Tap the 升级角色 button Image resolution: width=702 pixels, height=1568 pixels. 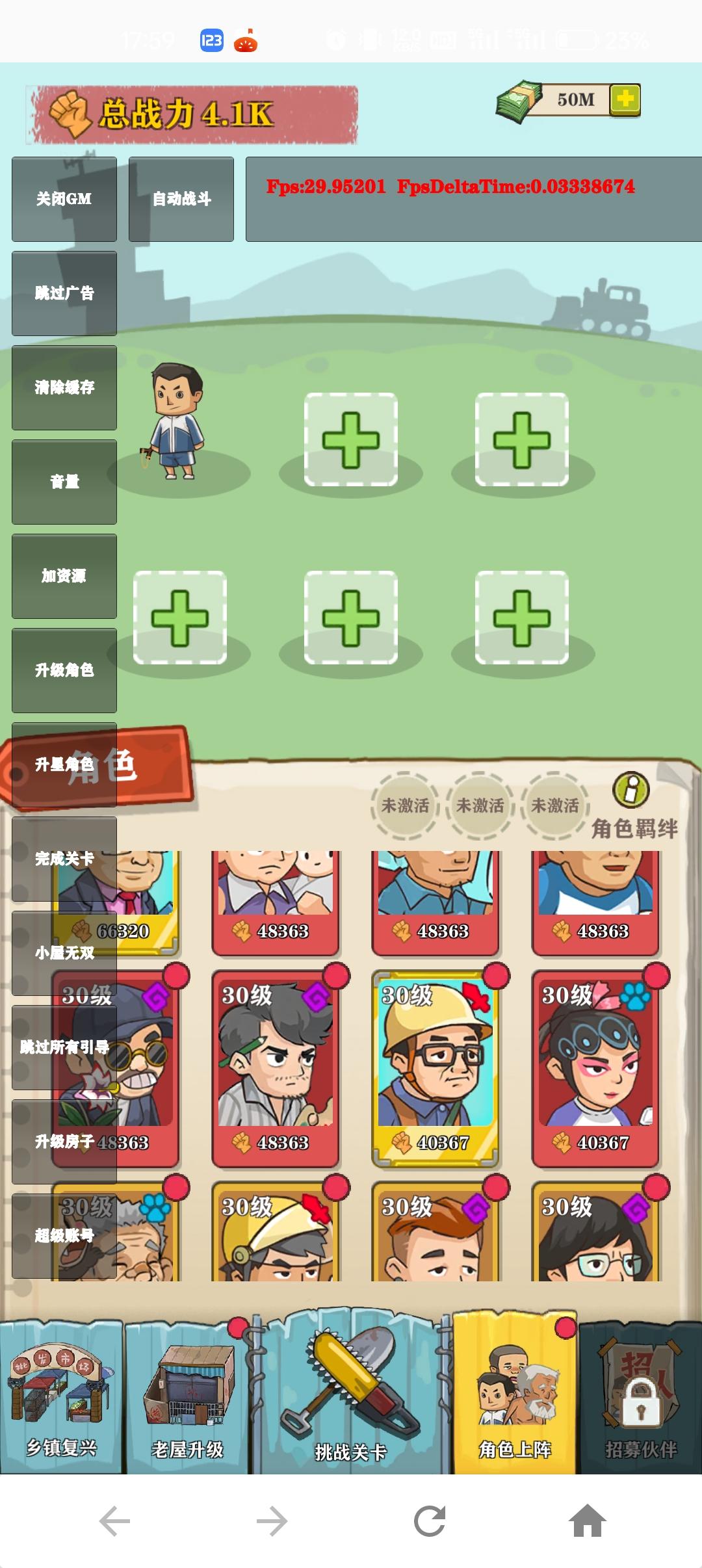click(64, 670)
